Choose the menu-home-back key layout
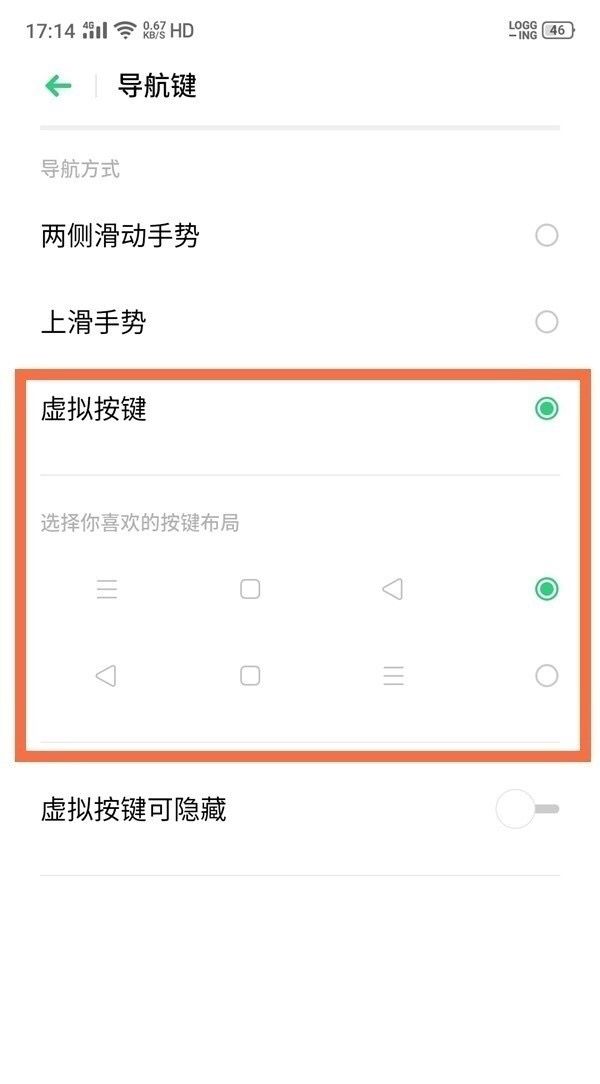 coord(546,589)
